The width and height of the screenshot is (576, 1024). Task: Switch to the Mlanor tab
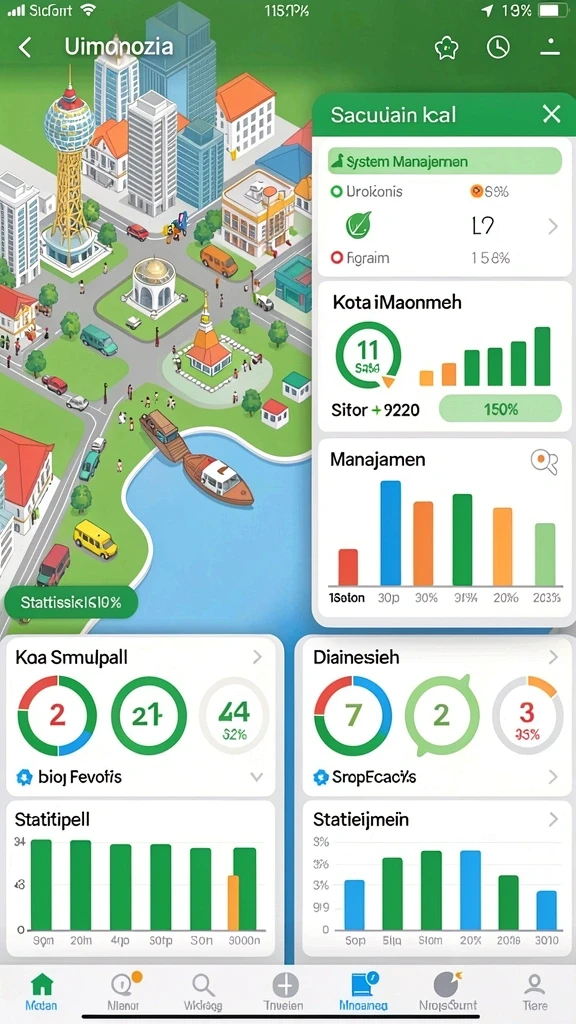click(122, 991)
